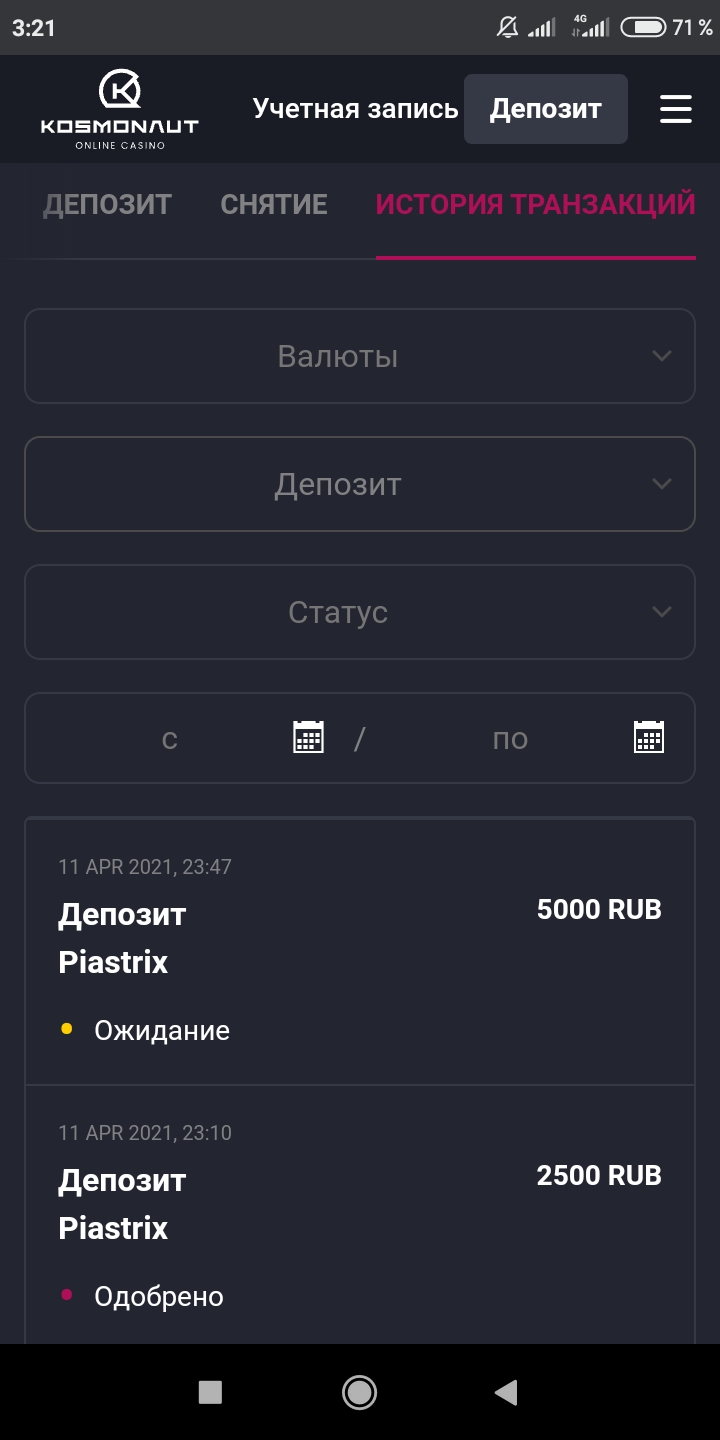Expand the Статус dropdown
Screen dimensions: 720x1440
pyautogui.click(x=360, y=612)
